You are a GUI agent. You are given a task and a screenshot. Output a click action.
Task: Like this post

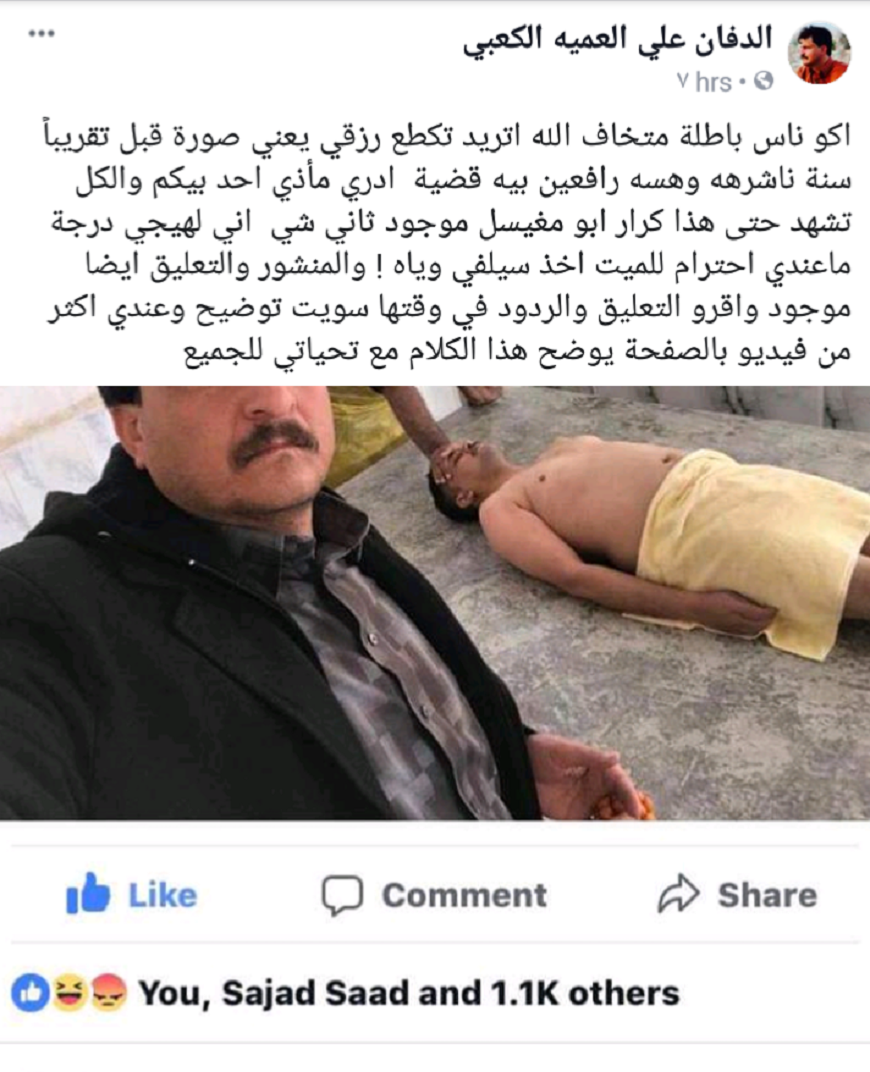point(132,893)
